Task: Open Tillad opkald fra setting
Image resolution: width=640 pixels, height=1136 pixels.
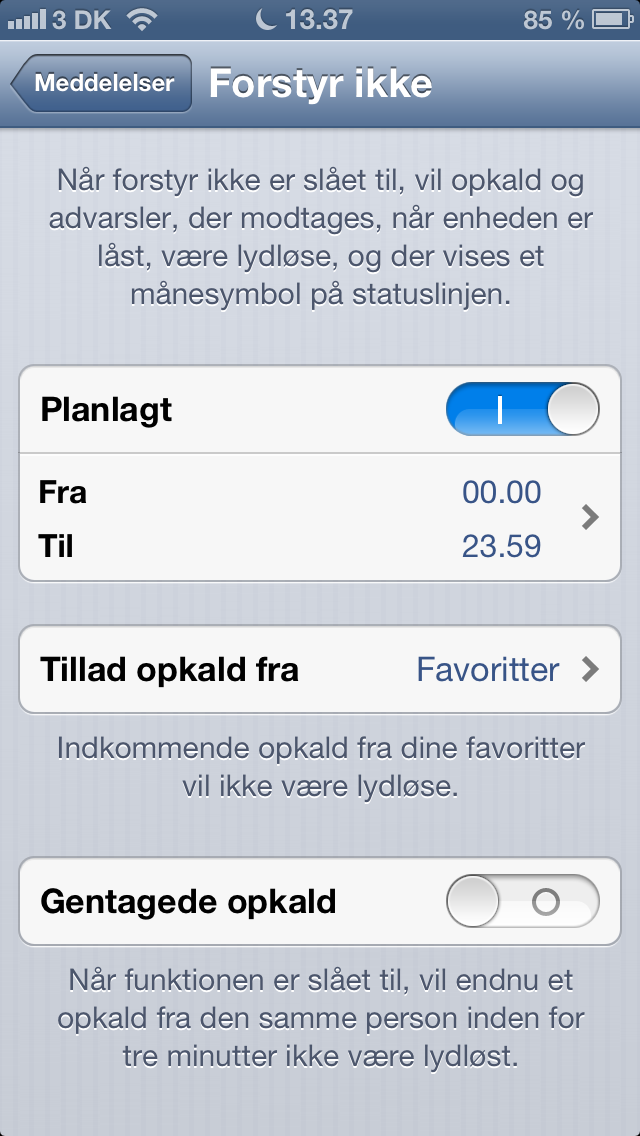Action: (x=320, y=669)
